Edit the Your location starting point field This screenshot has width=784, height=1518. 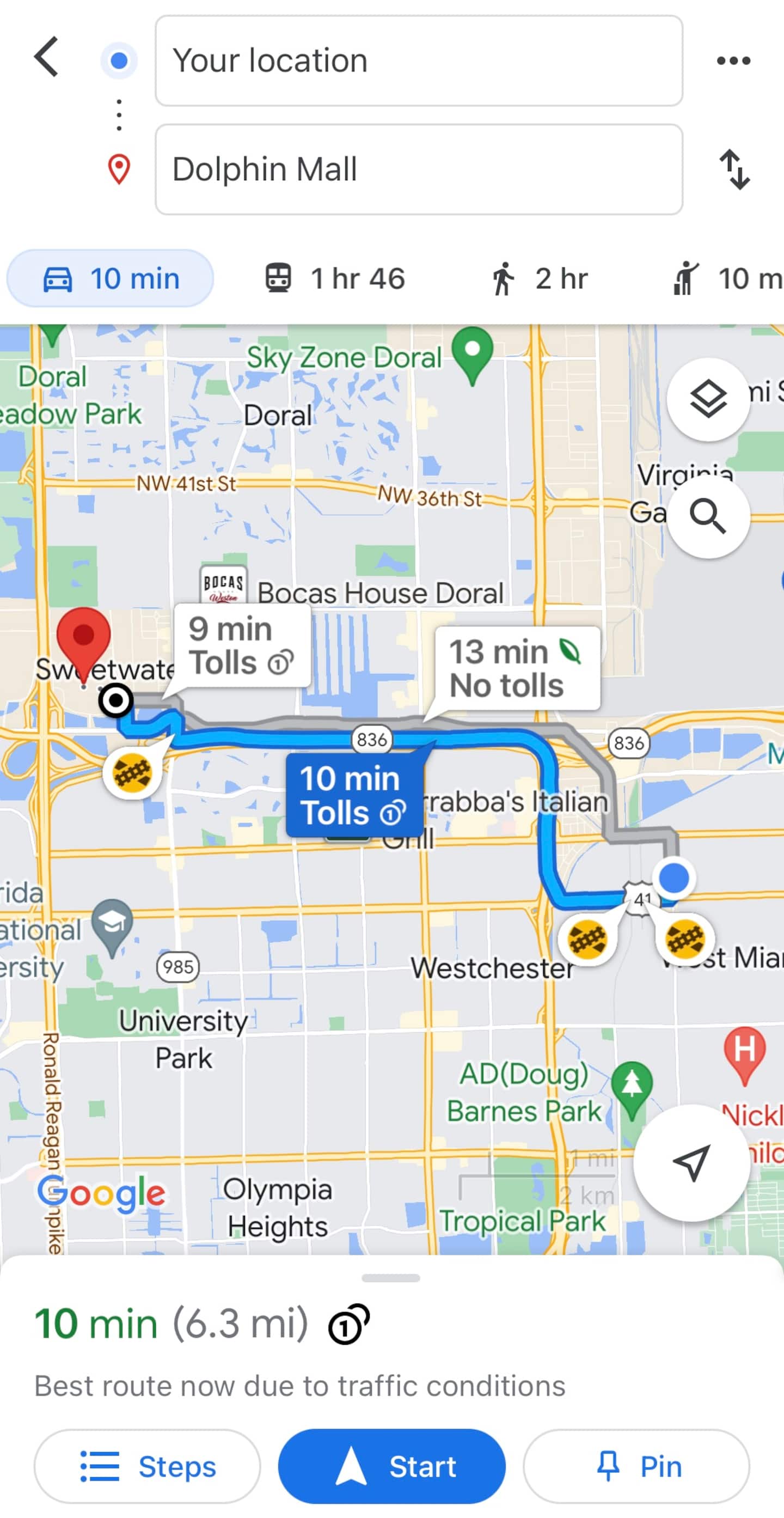click(419, 60)
